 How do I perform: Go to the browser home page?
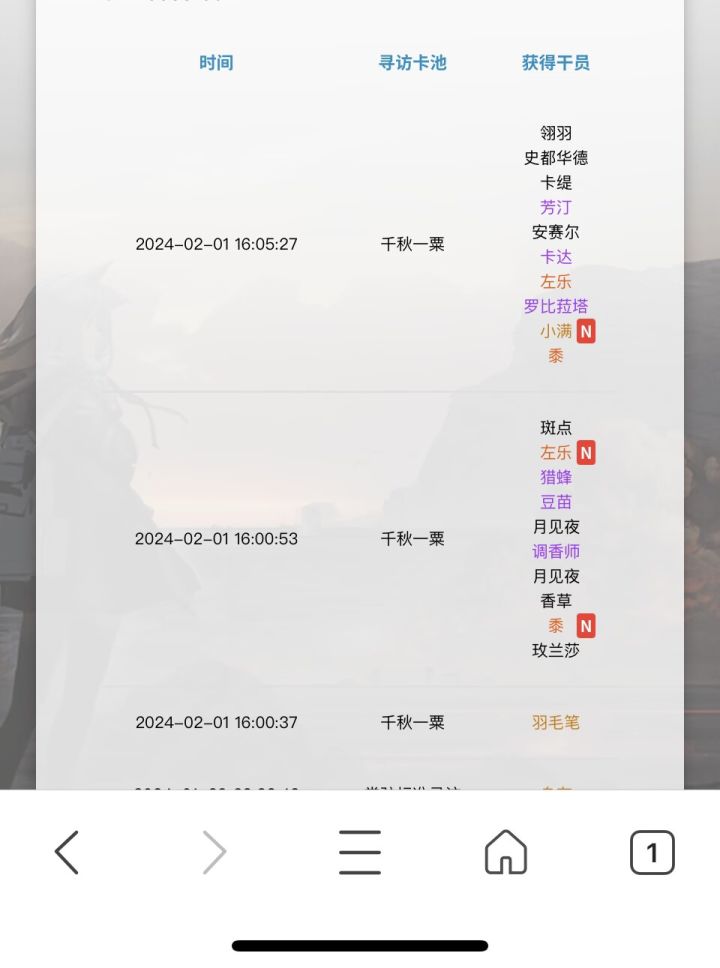505,851
